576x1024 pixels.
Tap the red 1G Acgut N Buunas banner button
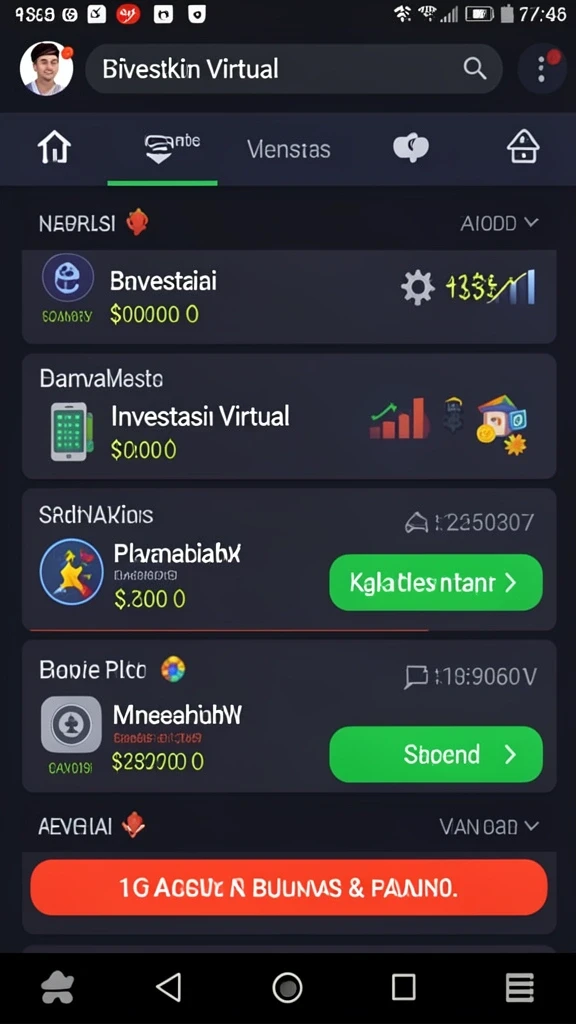(289, 888)
